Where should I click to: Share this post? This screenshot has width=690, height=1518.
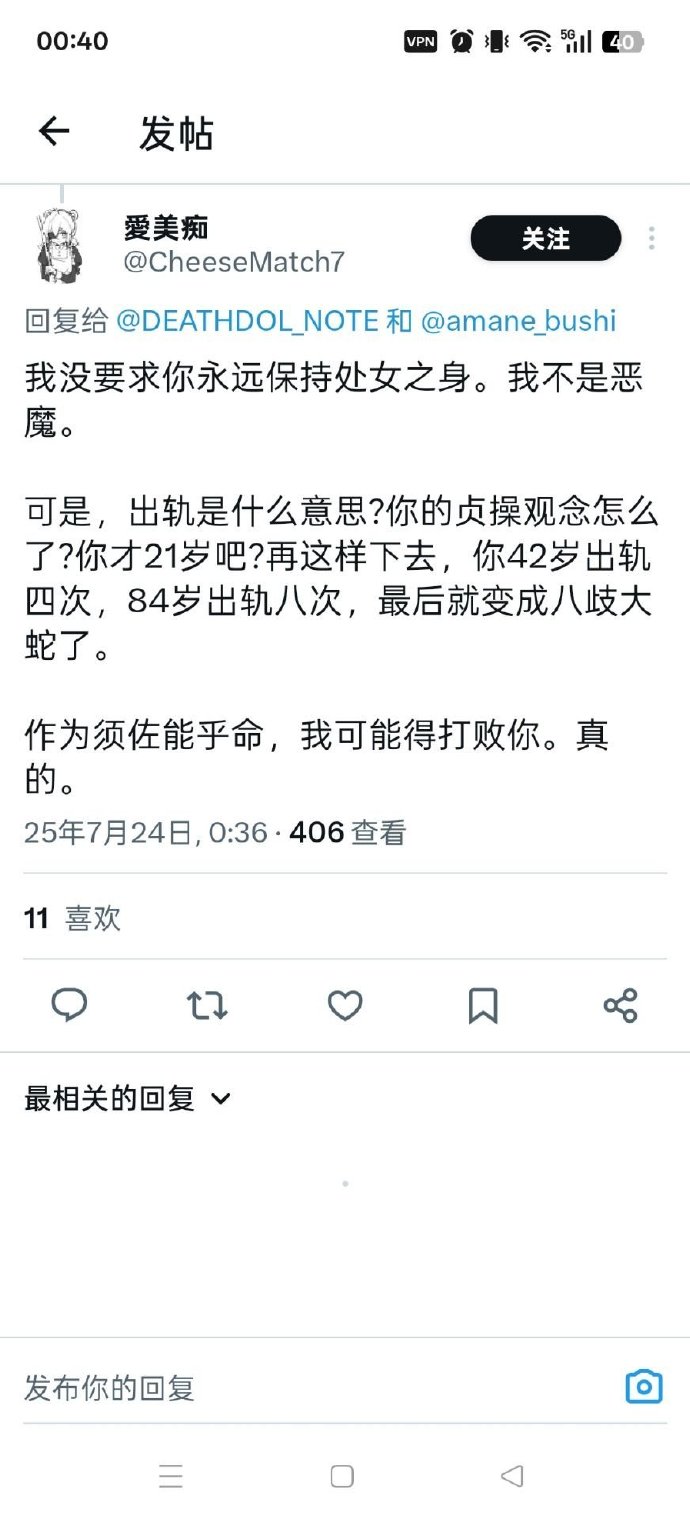tap(620, 1005)
